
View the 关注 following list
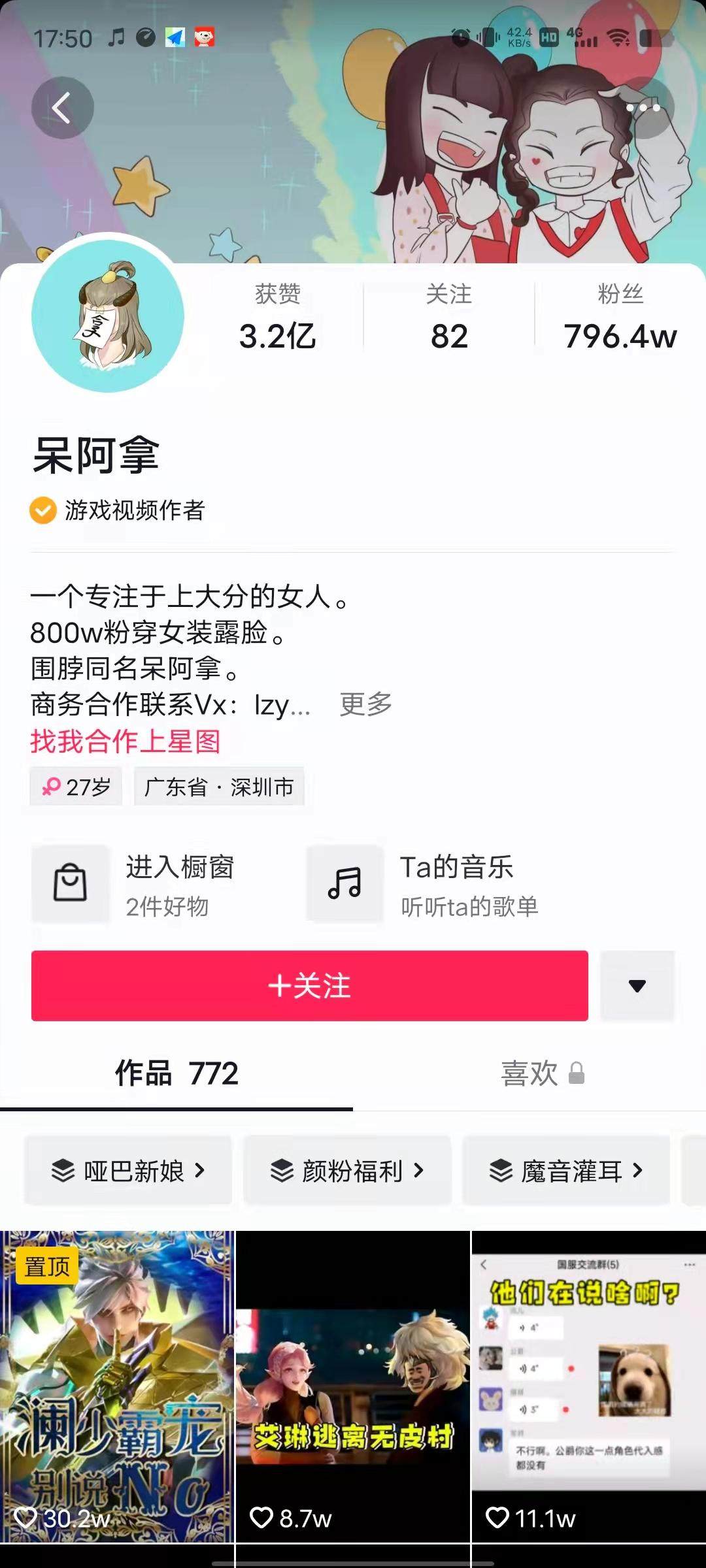tap(449, 318)
